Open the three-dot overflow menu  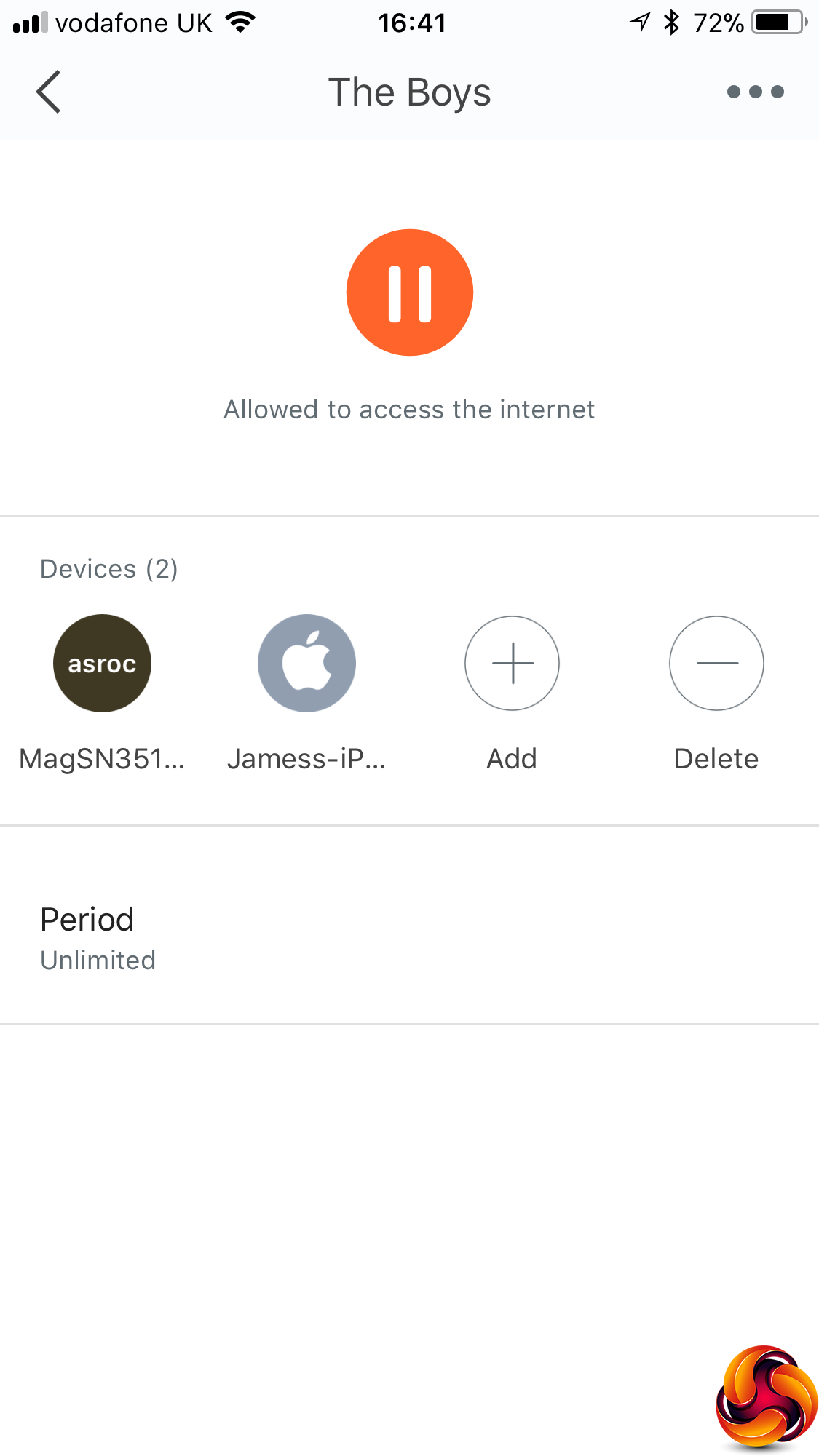tap(755, 92)
